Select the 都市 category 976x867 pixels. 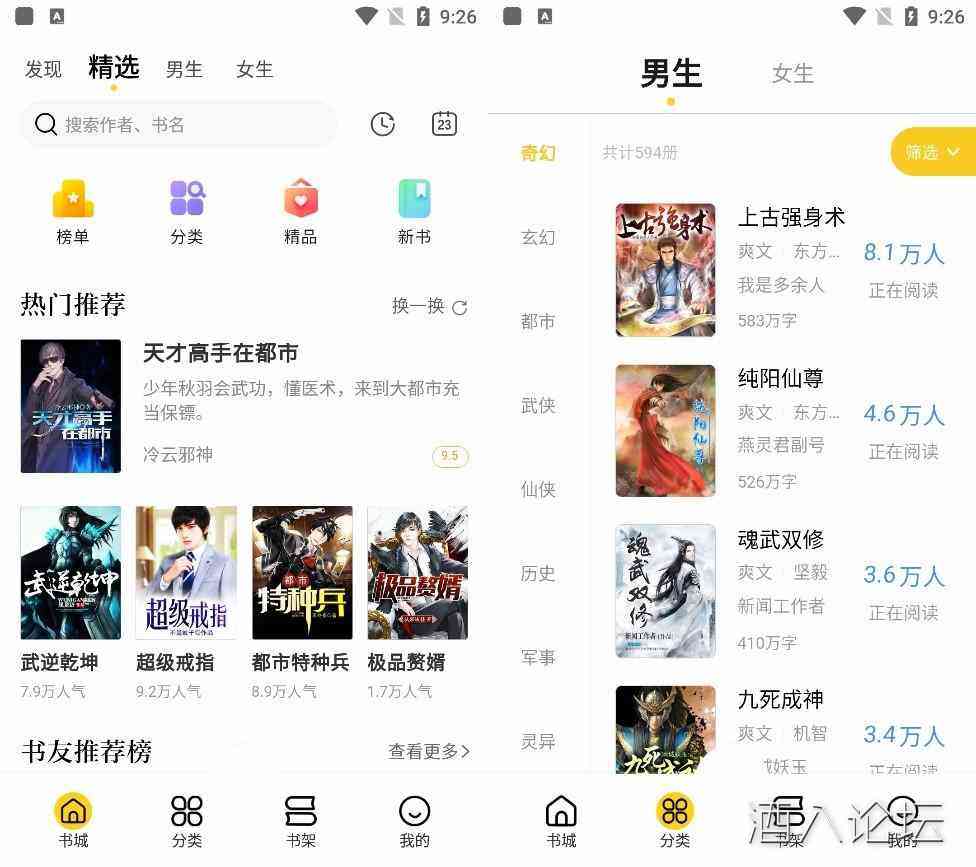pyautogui.click(x=538, y=321)
